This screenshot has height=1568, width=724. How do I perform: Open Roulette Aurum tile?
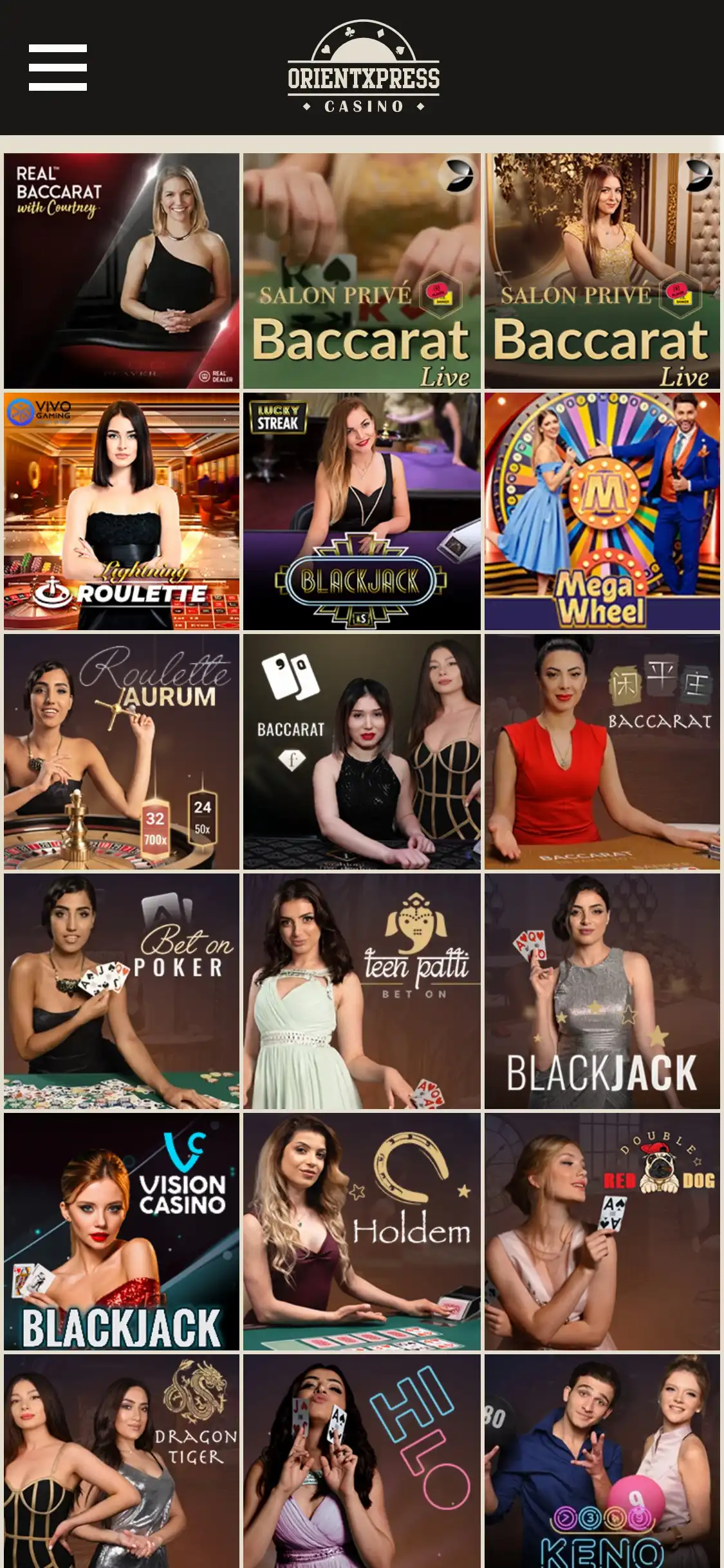(x=121, y=752)
